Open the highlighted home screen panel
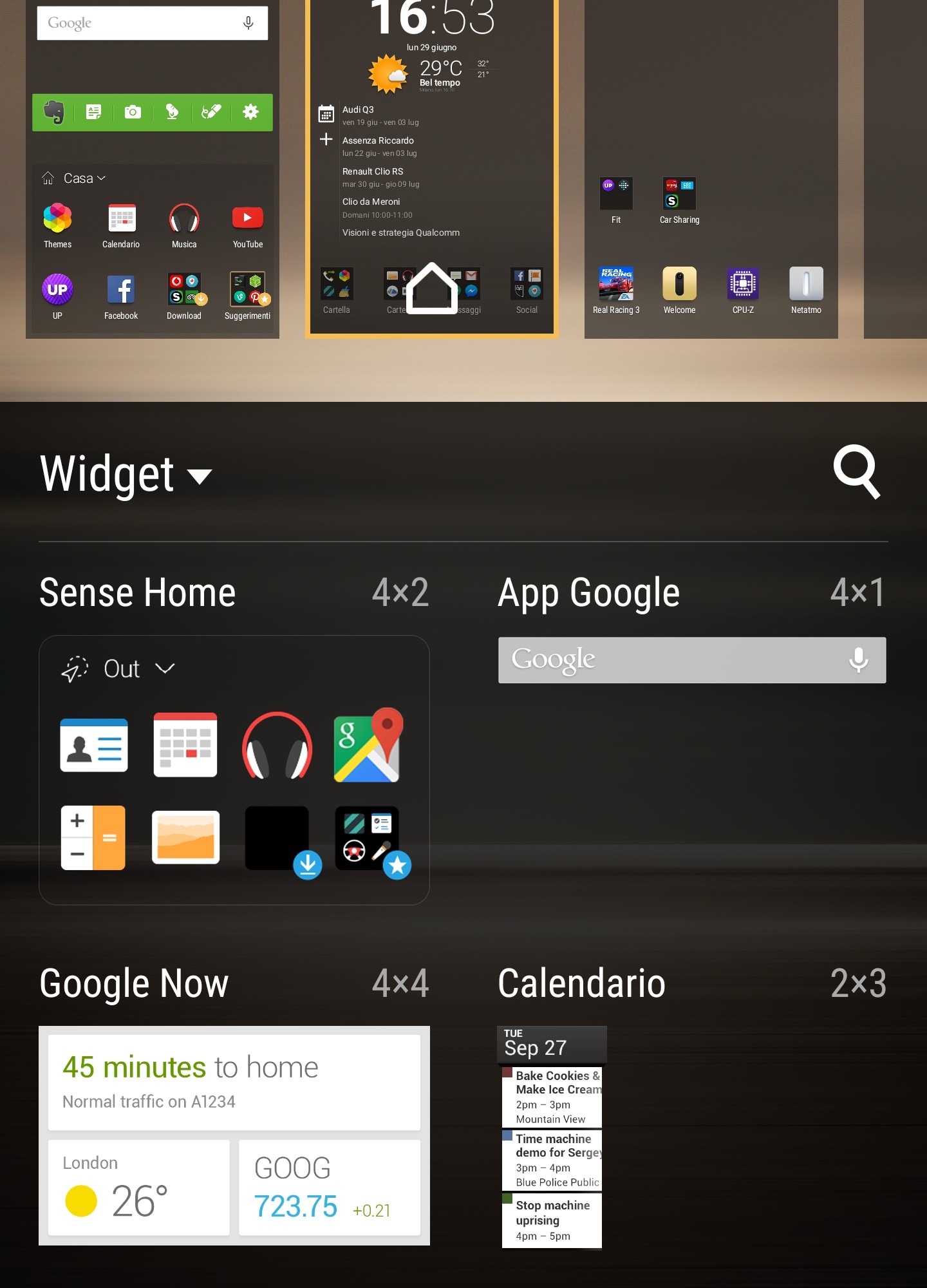This screenshot has height=1288, width=927. point(431,167)
